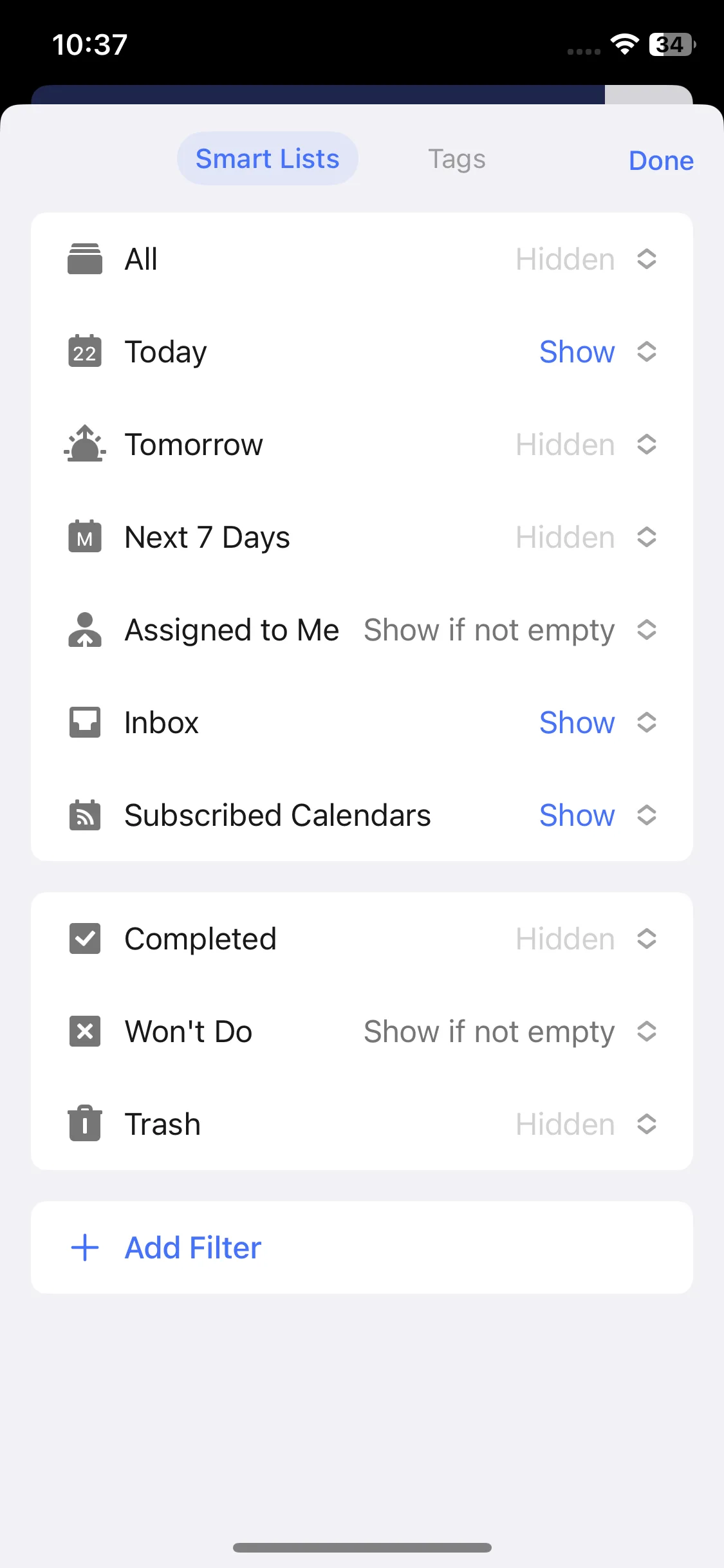Change visibility of the All list
This screenshot has height=1568, width=724.
[x=586, y=259]
